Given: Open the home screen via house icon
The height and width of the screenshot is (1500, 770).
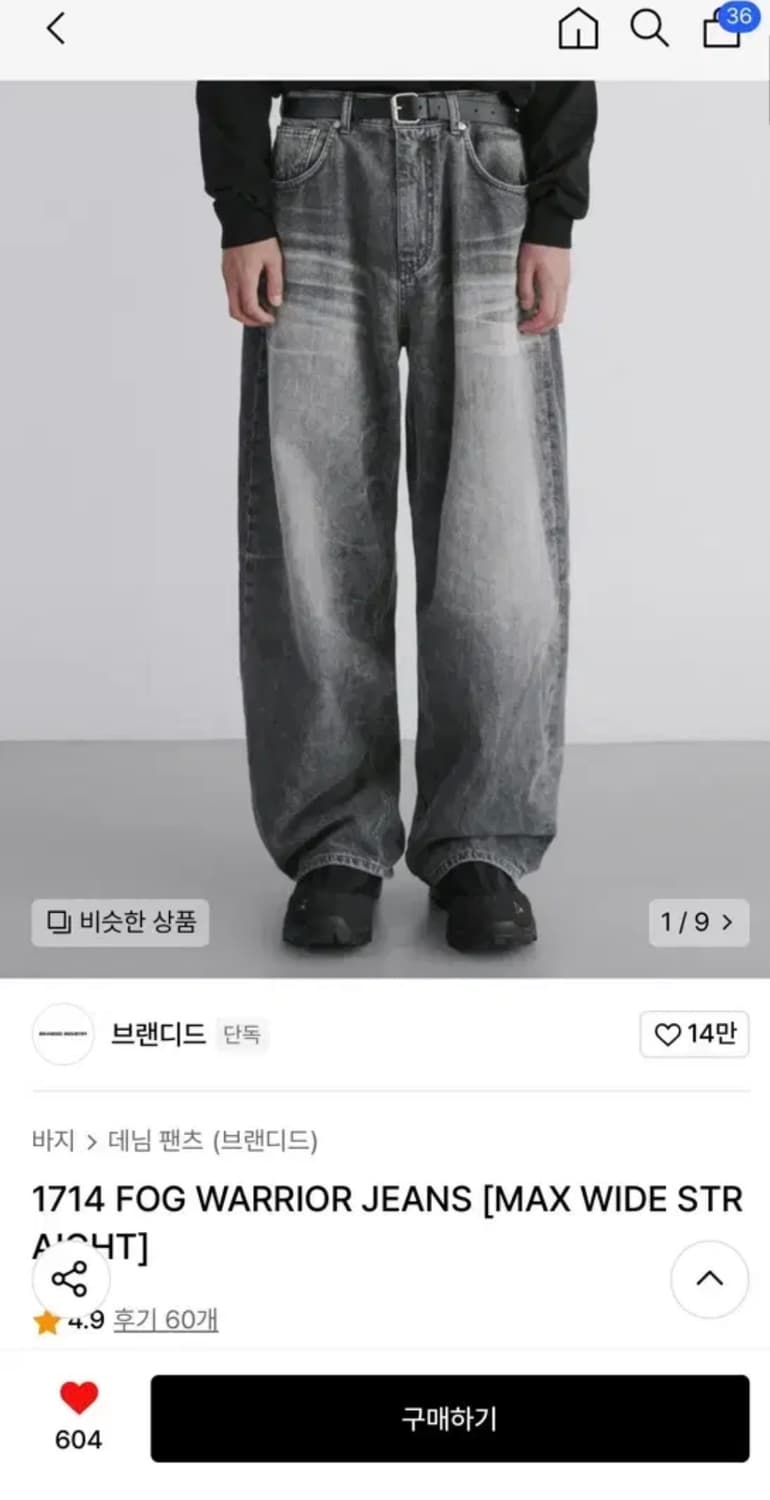Looking at the screenshot, I should pos(577,28).
